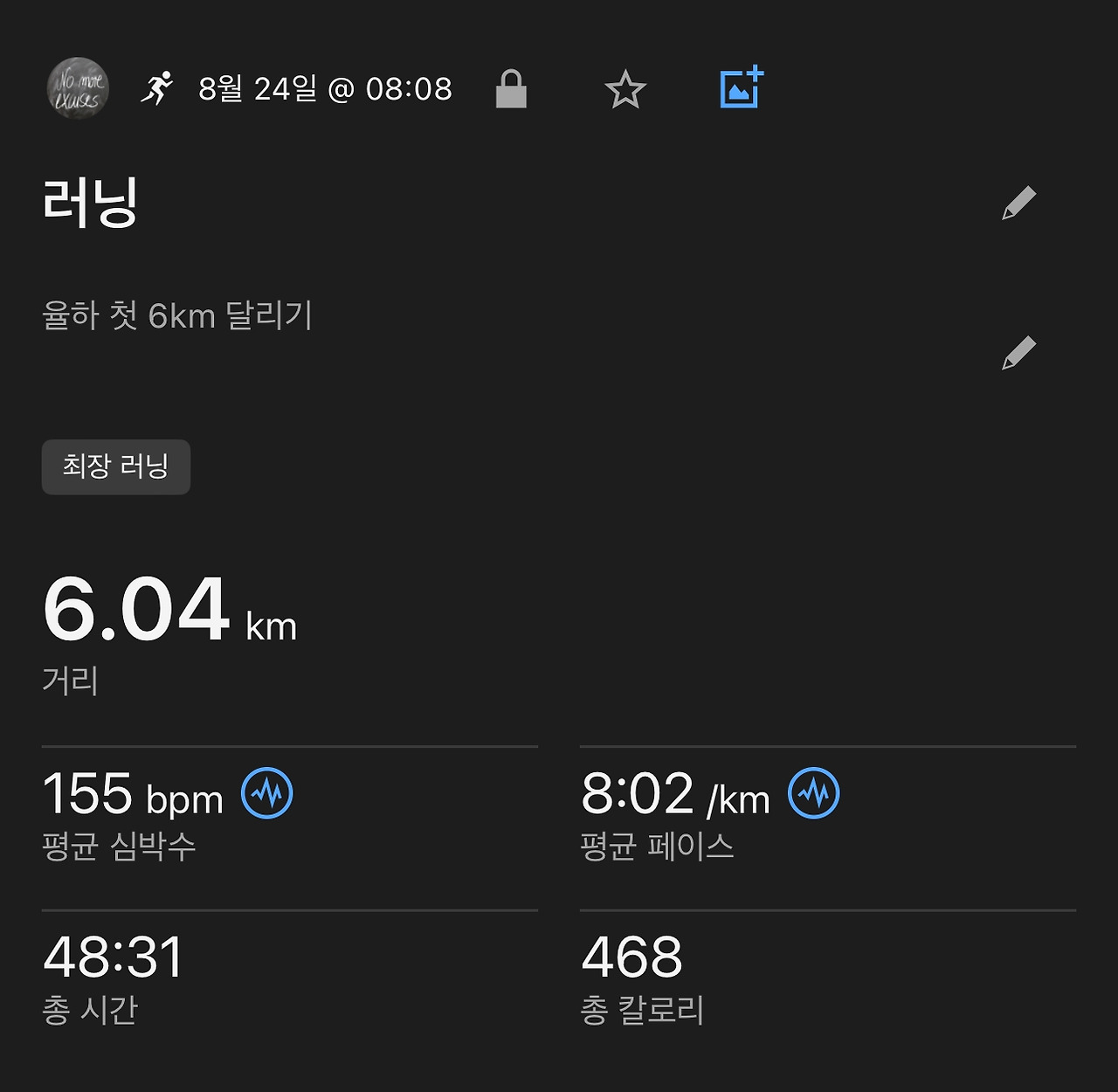Viewport: 1118px width, 1092px height.
Task: Open pace insights beside 8:02 /km
Action: pos(813,793)
